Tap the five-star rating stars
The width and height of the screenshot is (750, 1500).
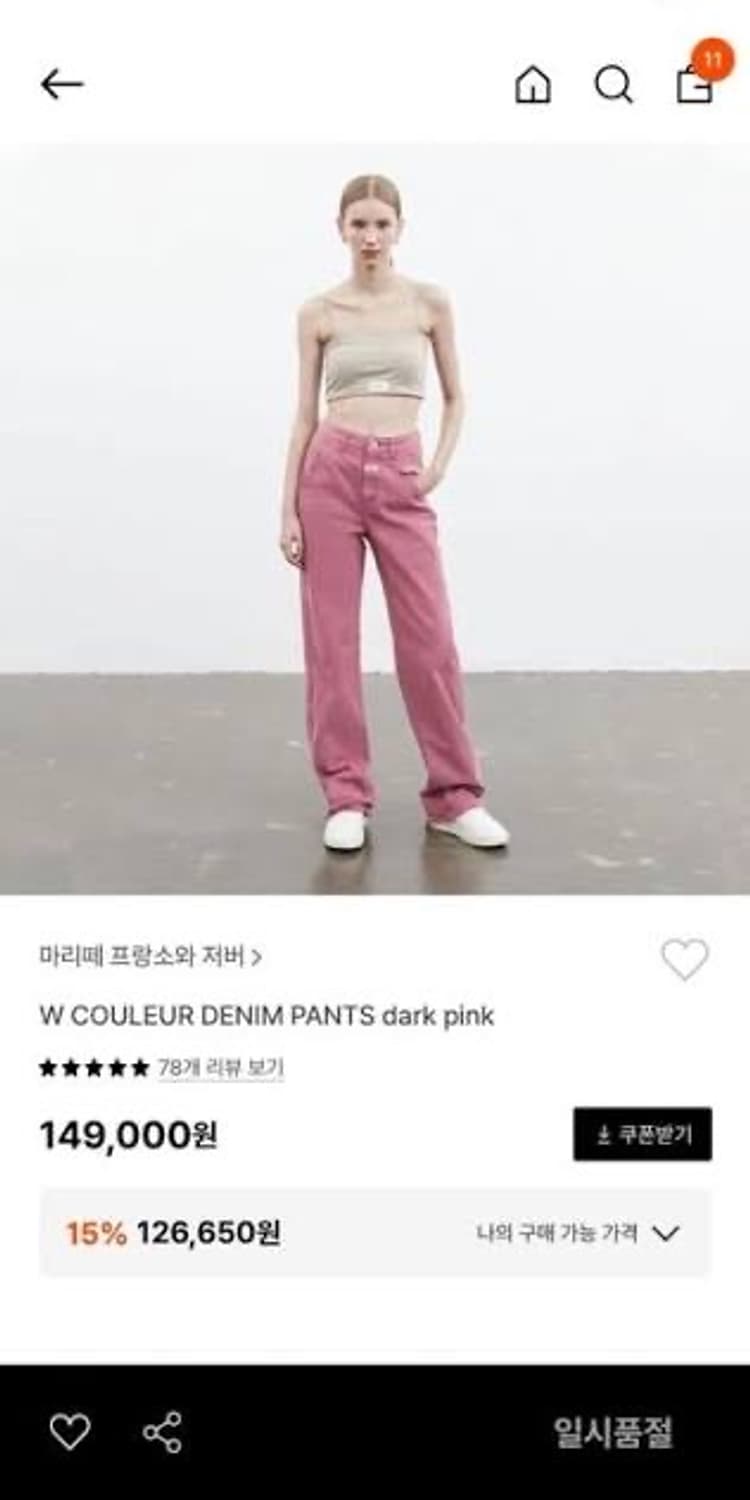coord(95,1066)
